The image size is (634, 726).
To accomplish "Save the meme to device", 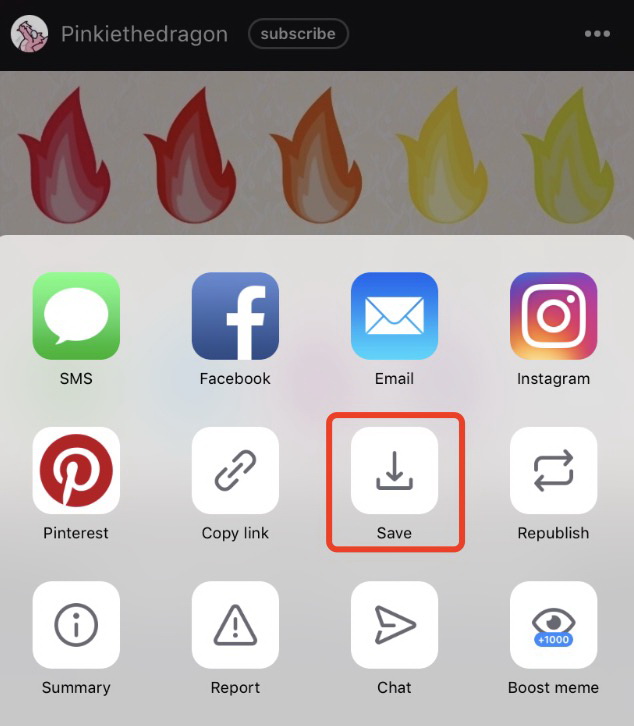I will 394,470.
